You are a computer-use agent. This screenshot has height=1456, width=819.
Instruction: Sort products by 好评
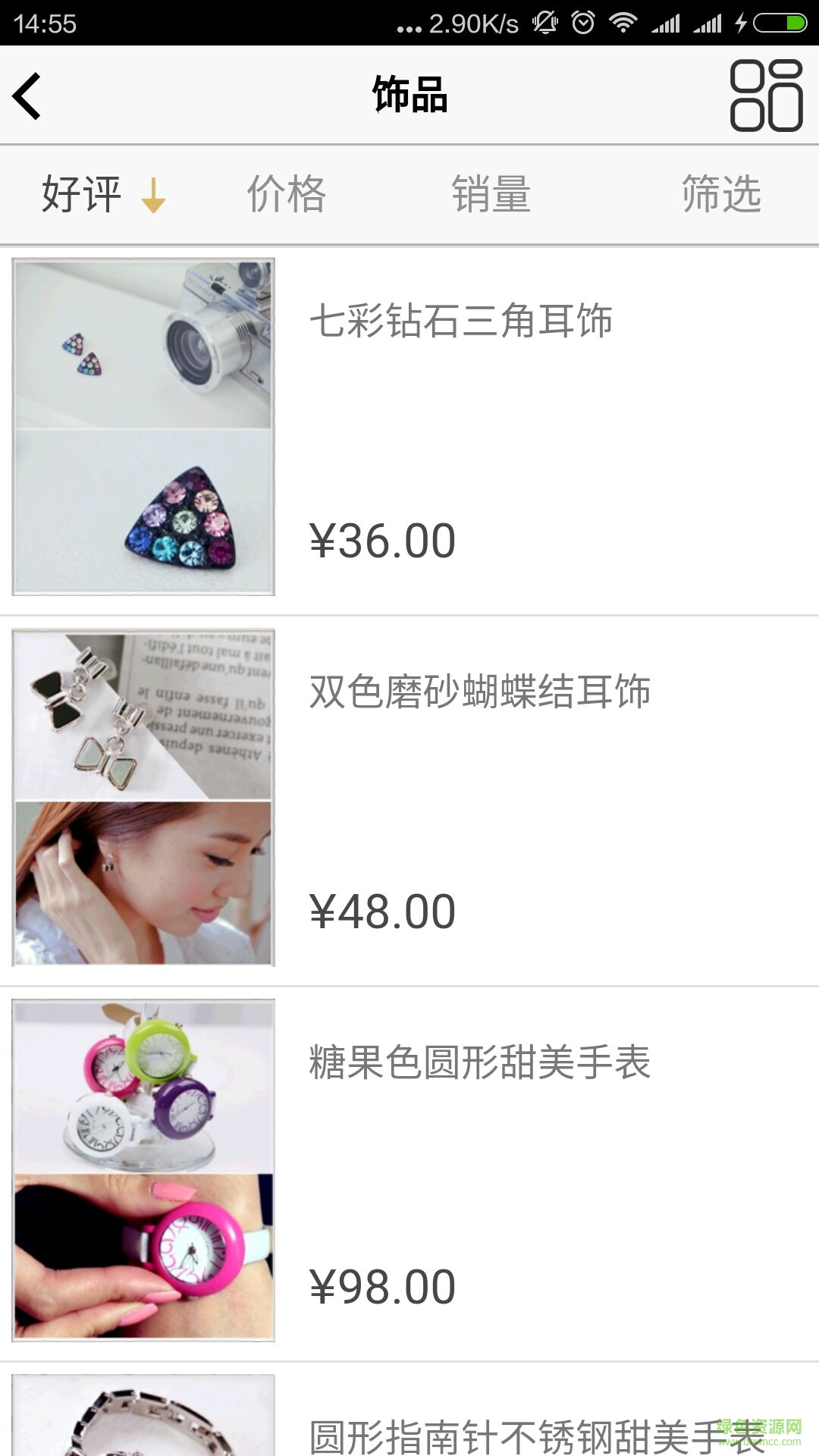click(102, 194)
